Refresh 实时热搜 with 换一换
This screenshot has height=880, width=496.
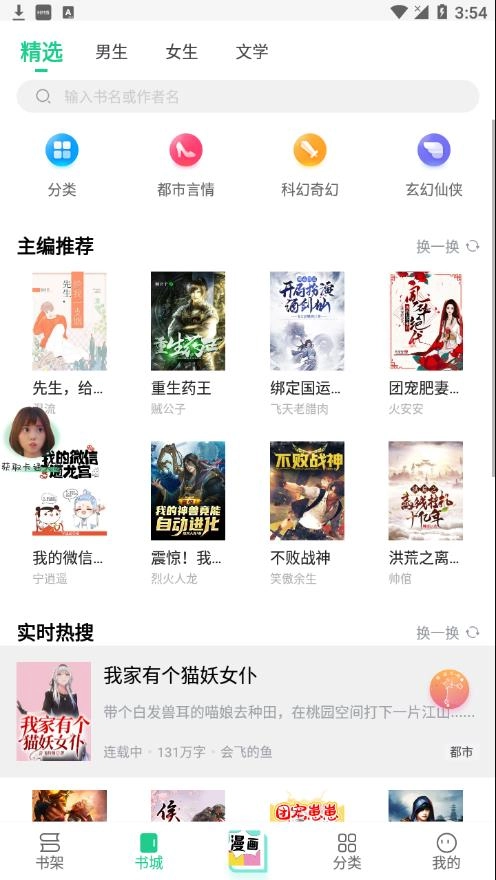click(448, 633)
